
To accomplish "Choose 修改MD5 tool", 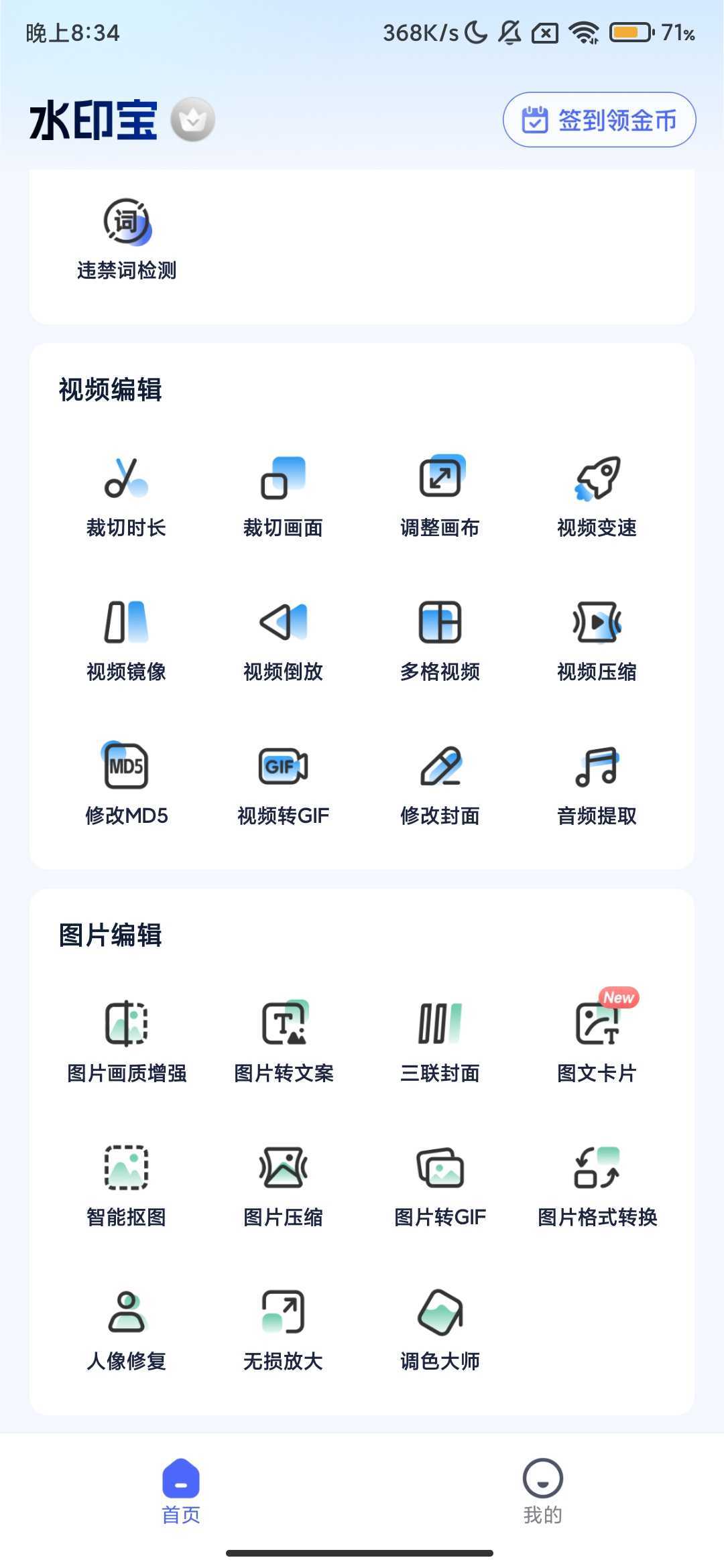I will (x=127, y=785).
